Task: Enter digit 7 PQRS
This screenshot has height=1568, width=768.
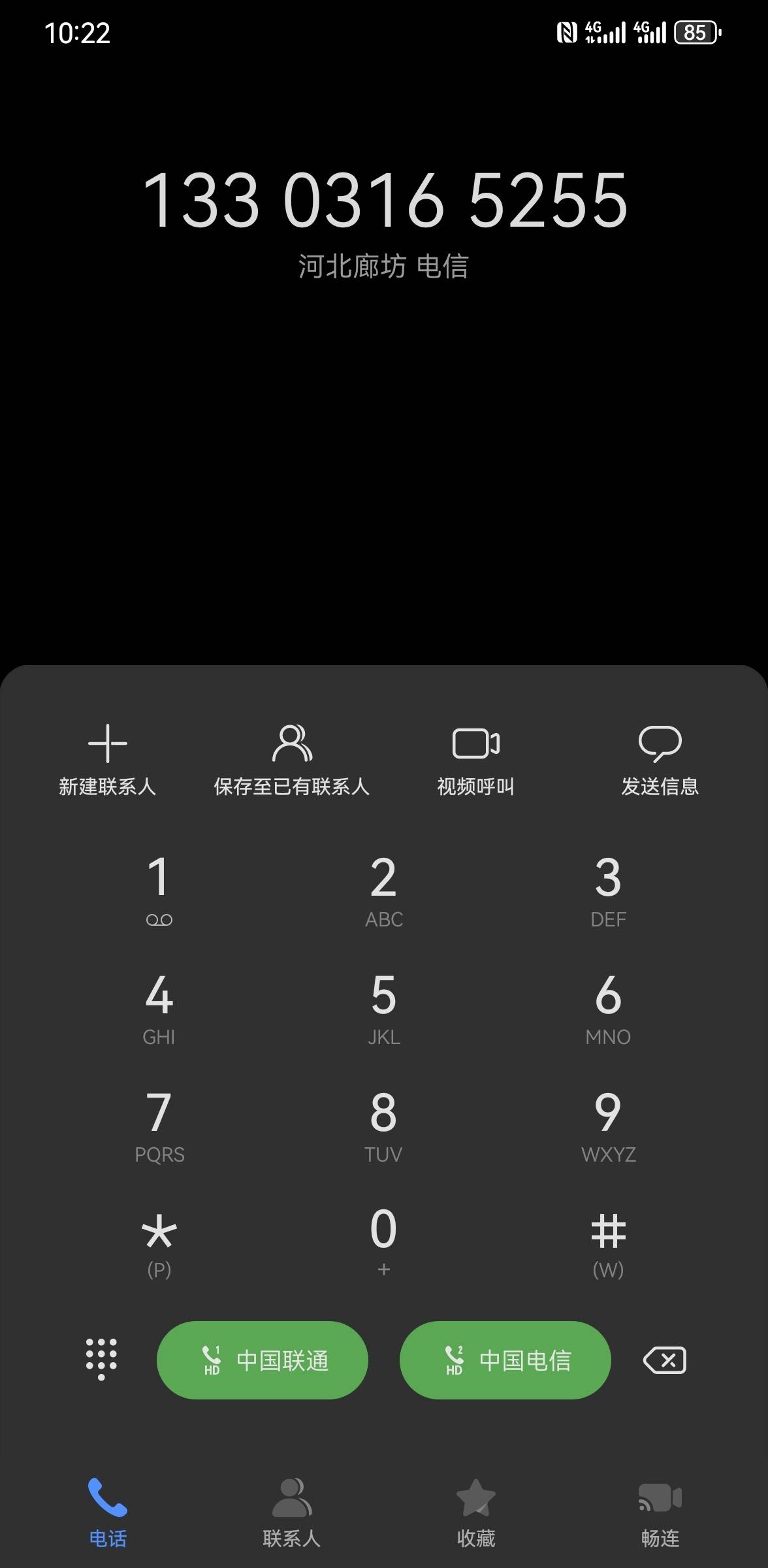Action: pyautogui.click(x=159, y=1124)
